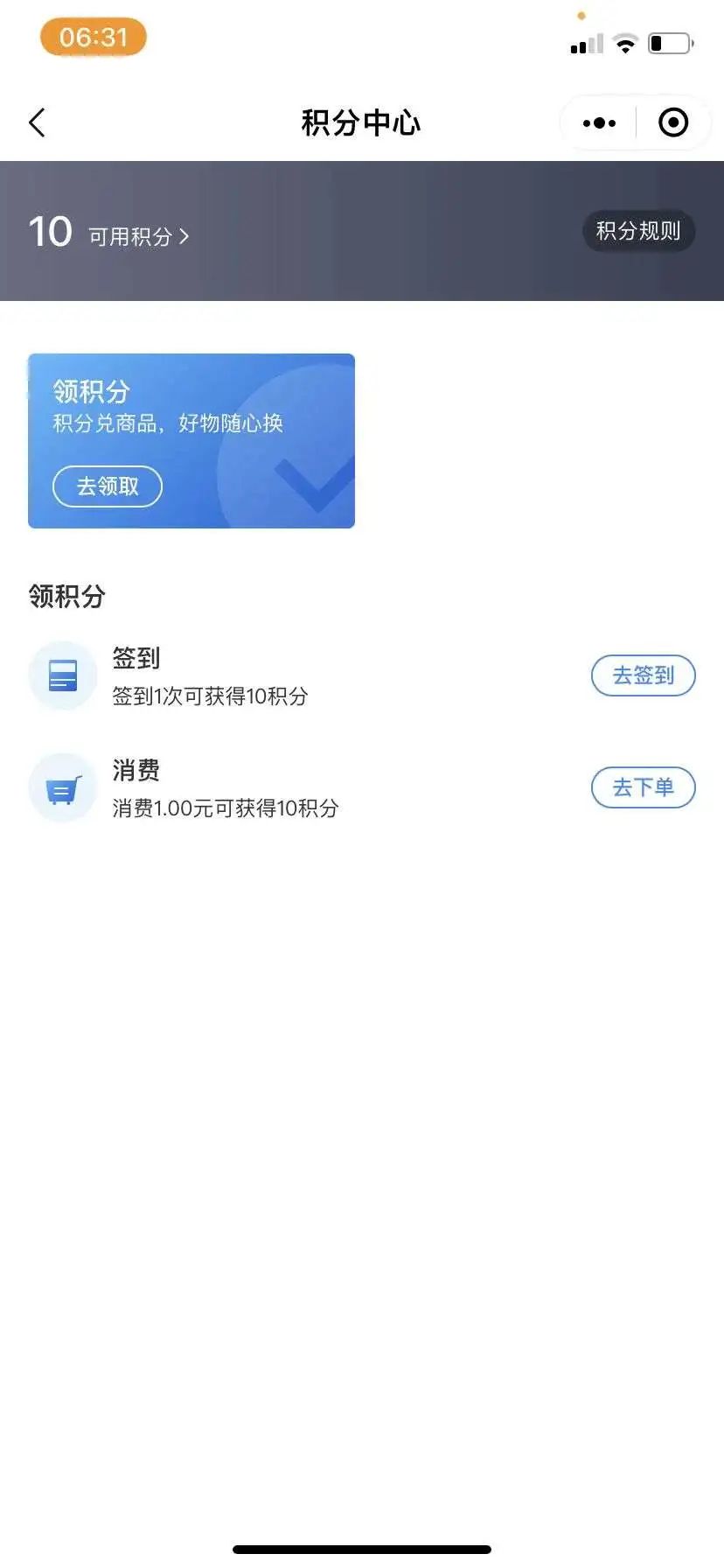724x1568 pixels.
Task: Close the mini program with the circle icon
Action: pyautogui.click(x=672, y=123)
